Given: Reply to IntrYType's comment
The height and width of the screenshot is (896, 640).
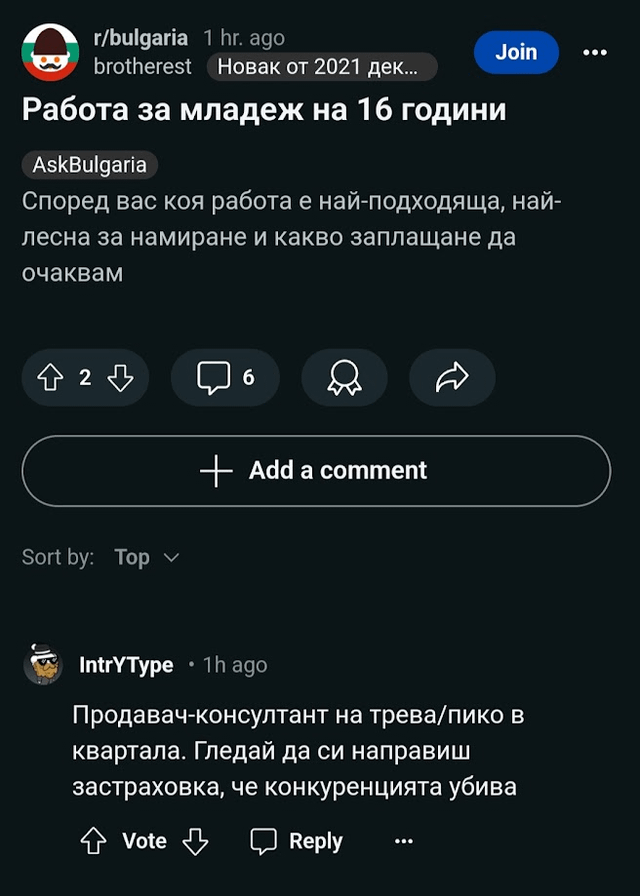Looking at the screenshot, I should click(x=297, y=842).
